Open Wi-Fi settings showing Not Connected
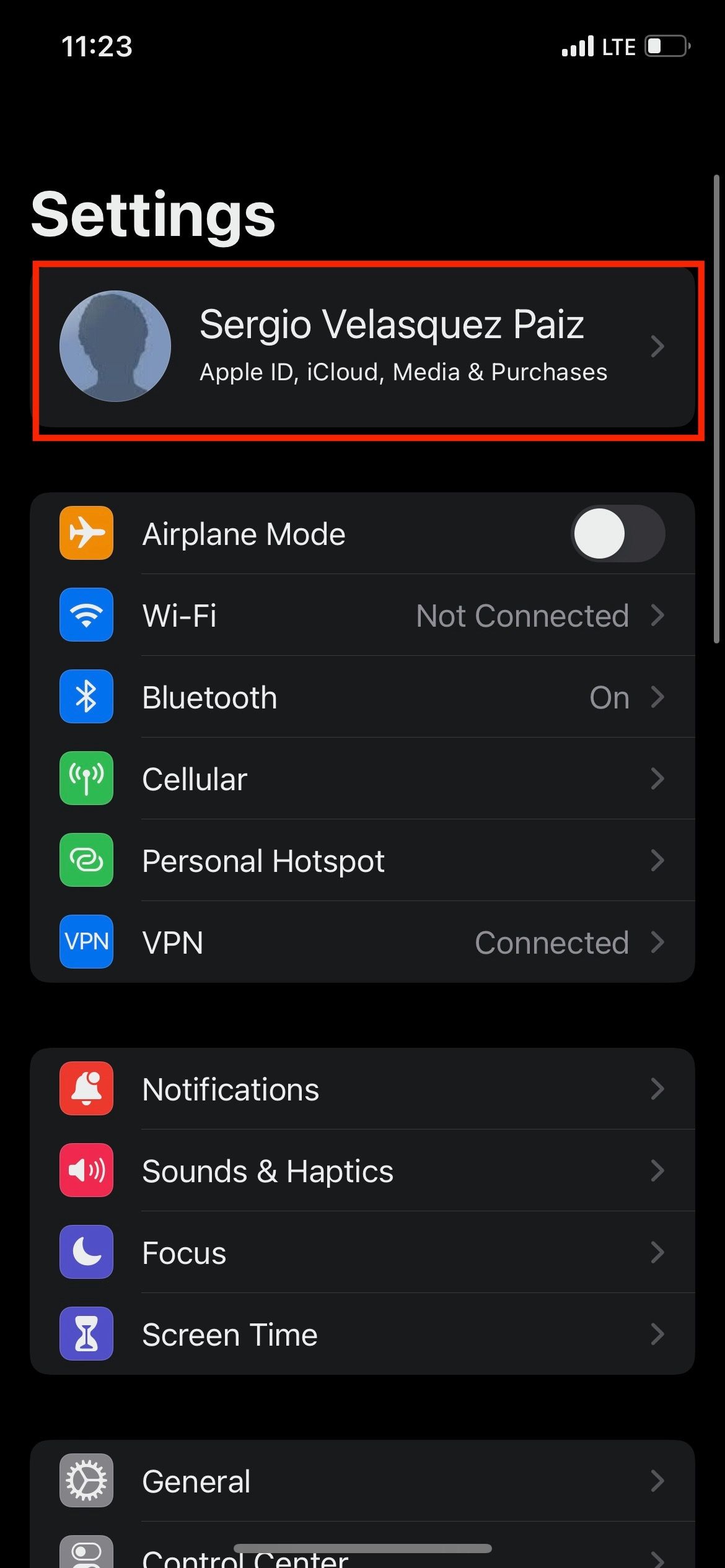725x1568 pixels. (372, 615)
